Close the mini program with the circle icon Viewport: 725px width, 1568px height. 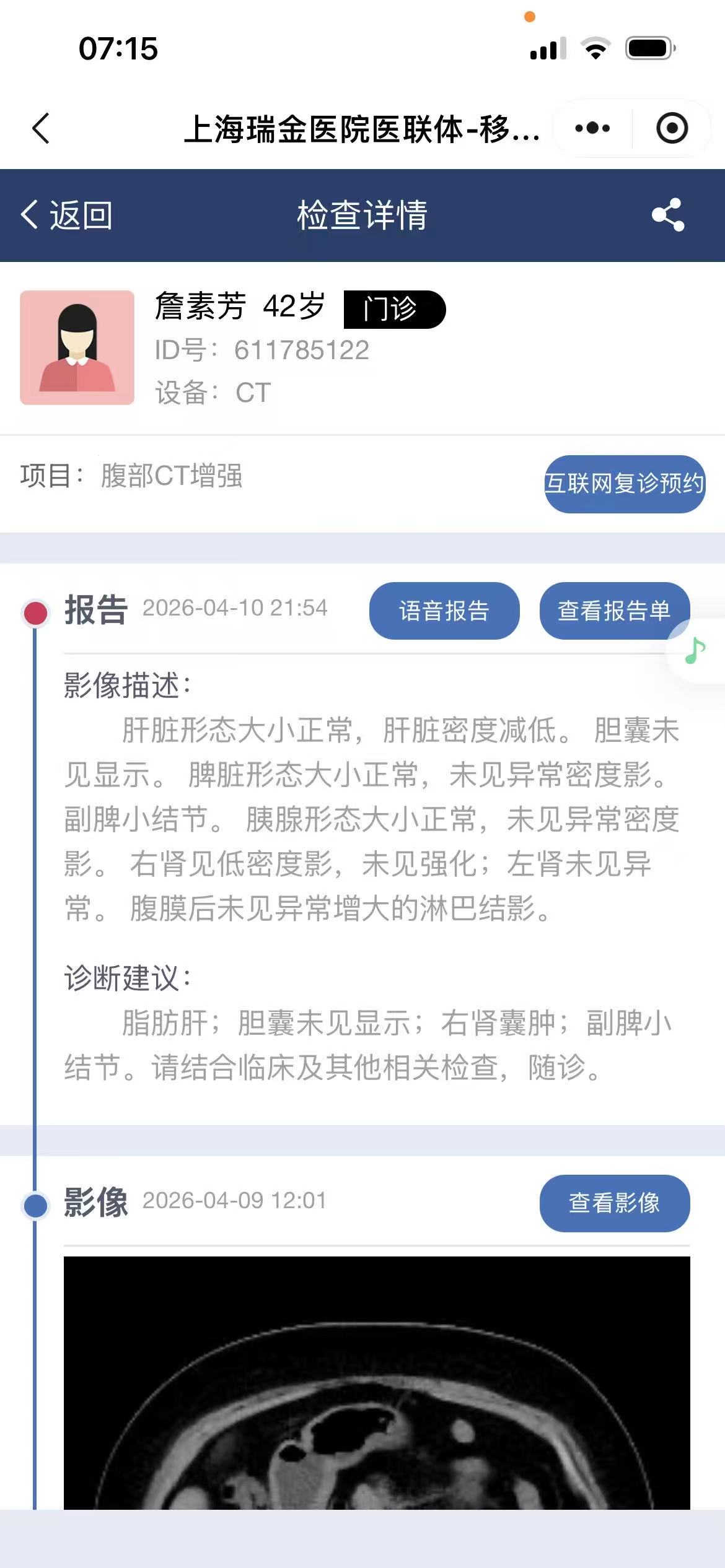coord(672,128)
